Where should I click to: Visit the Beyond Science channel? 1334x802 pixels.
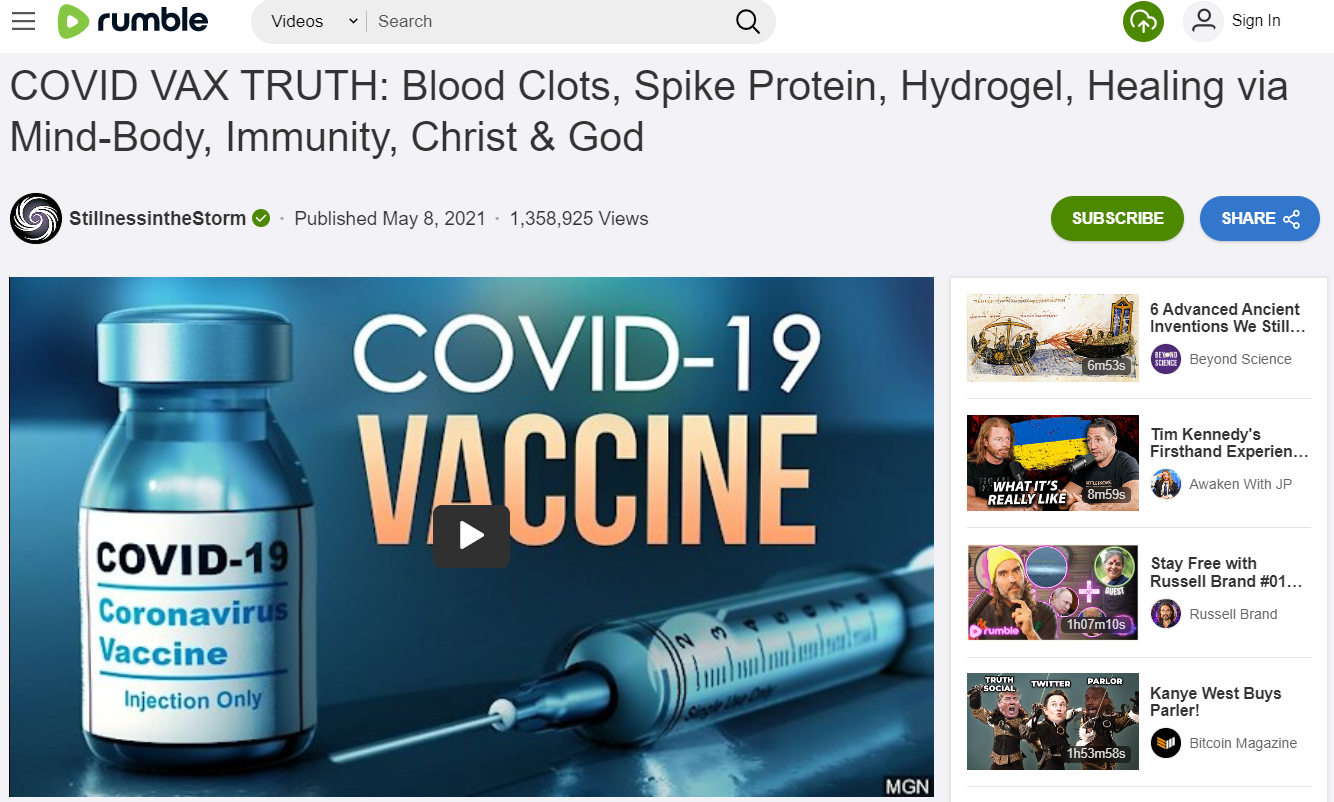click(1239, 359)
